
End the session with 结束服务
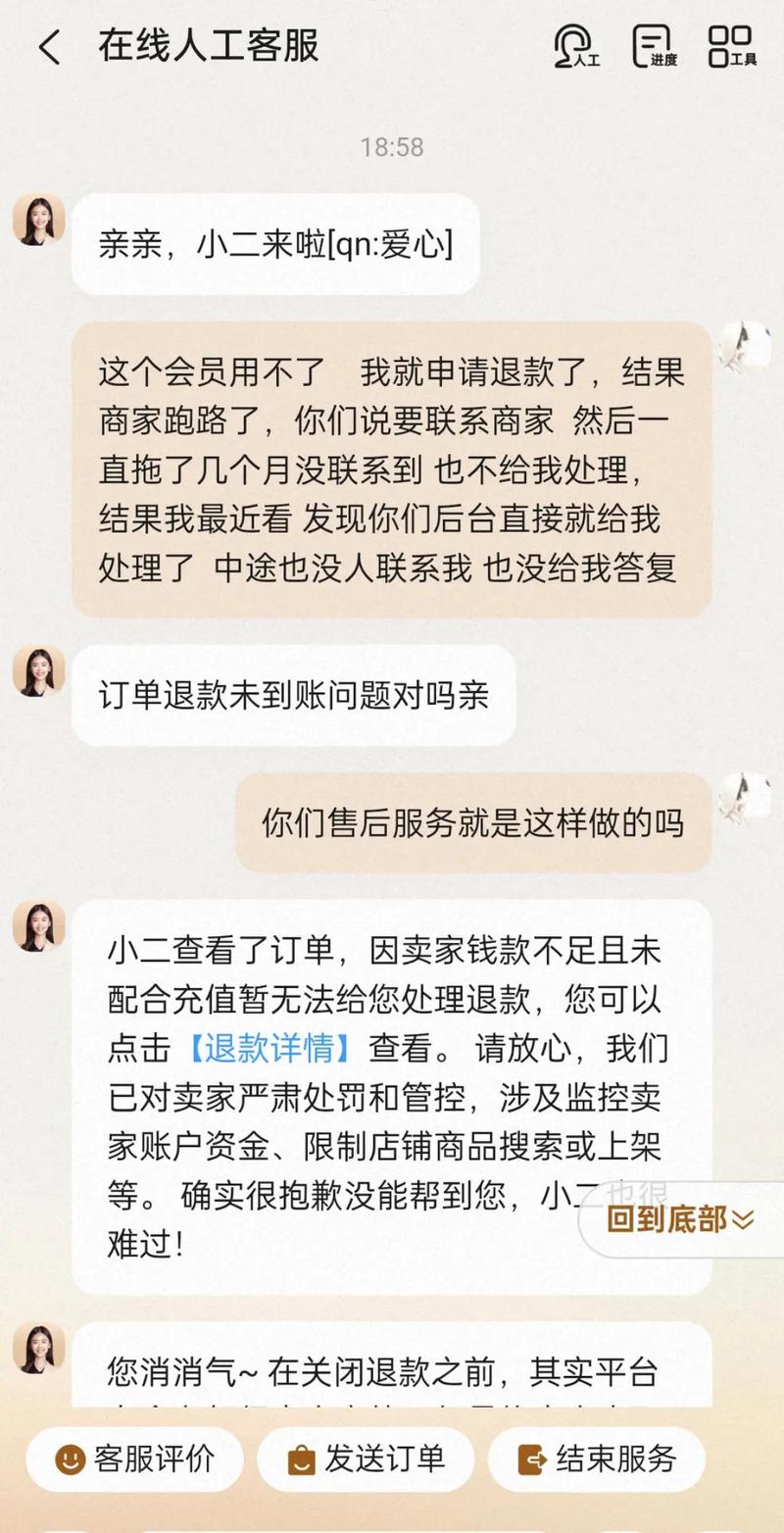click(596, 1459)
